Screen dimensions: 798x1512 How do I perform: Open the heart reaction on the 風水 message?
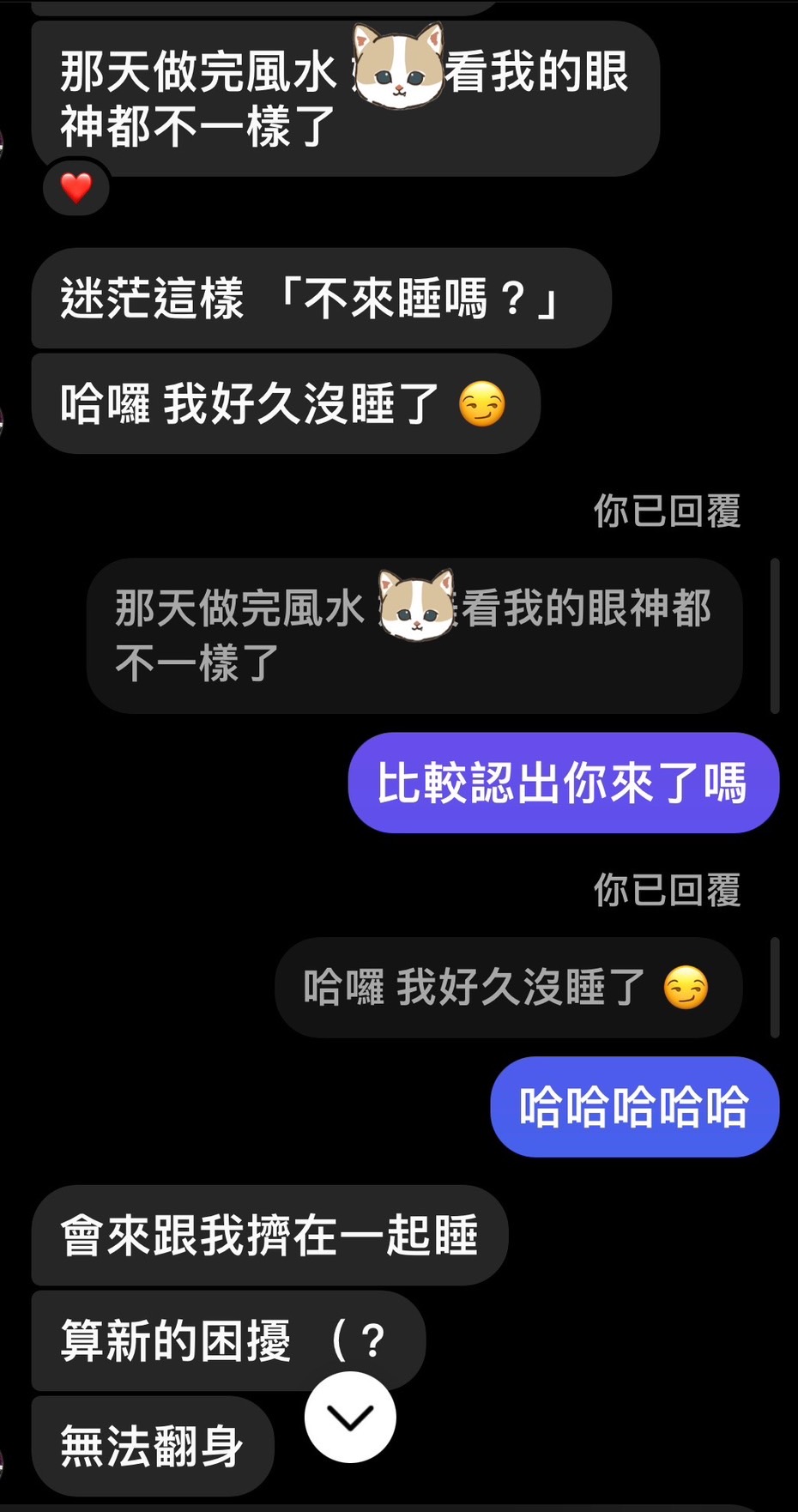tap(76, 187)
